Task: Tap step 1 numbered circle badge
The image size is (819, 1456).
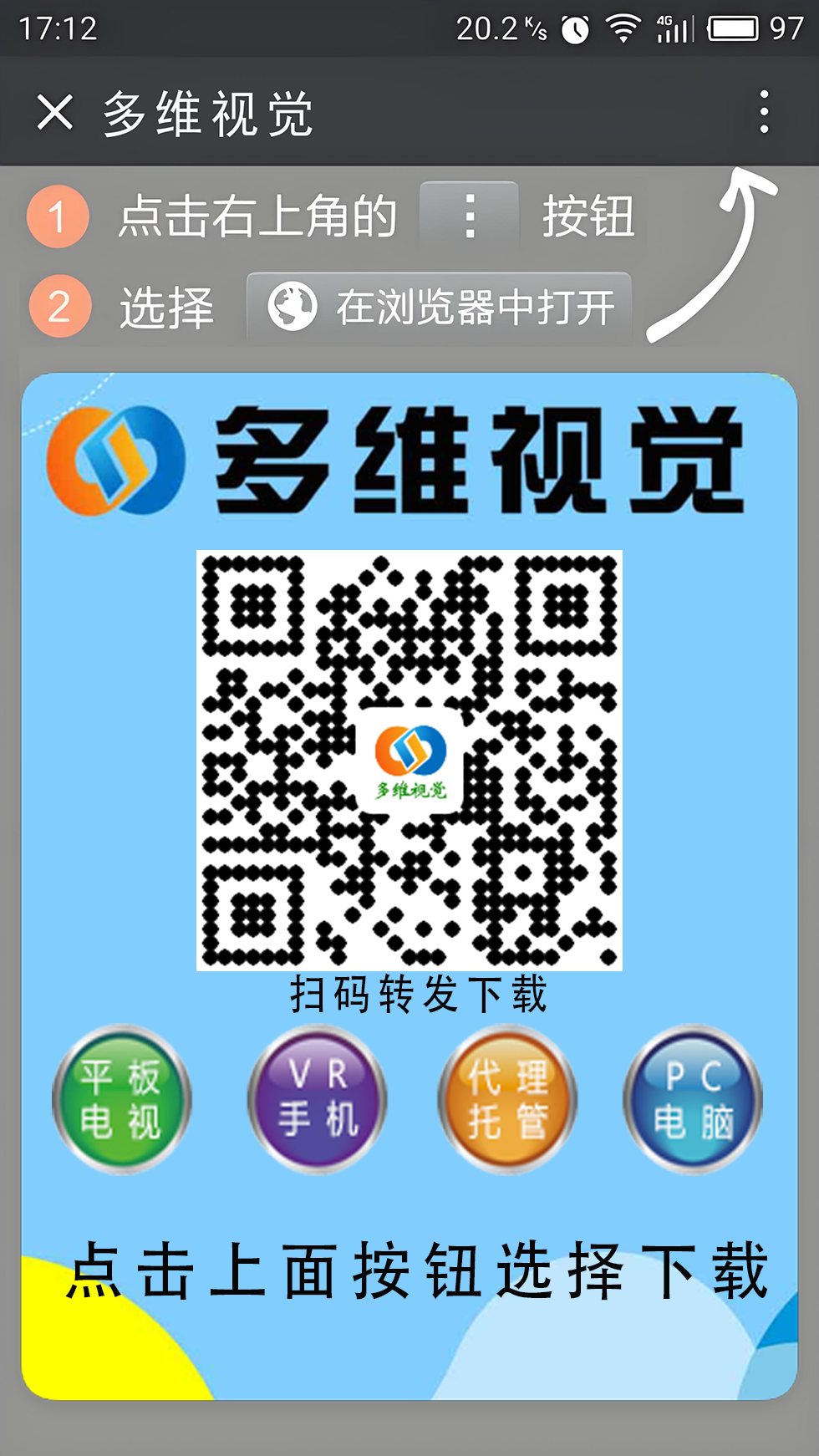Action: pyautogui.click(x=57, y=217)
